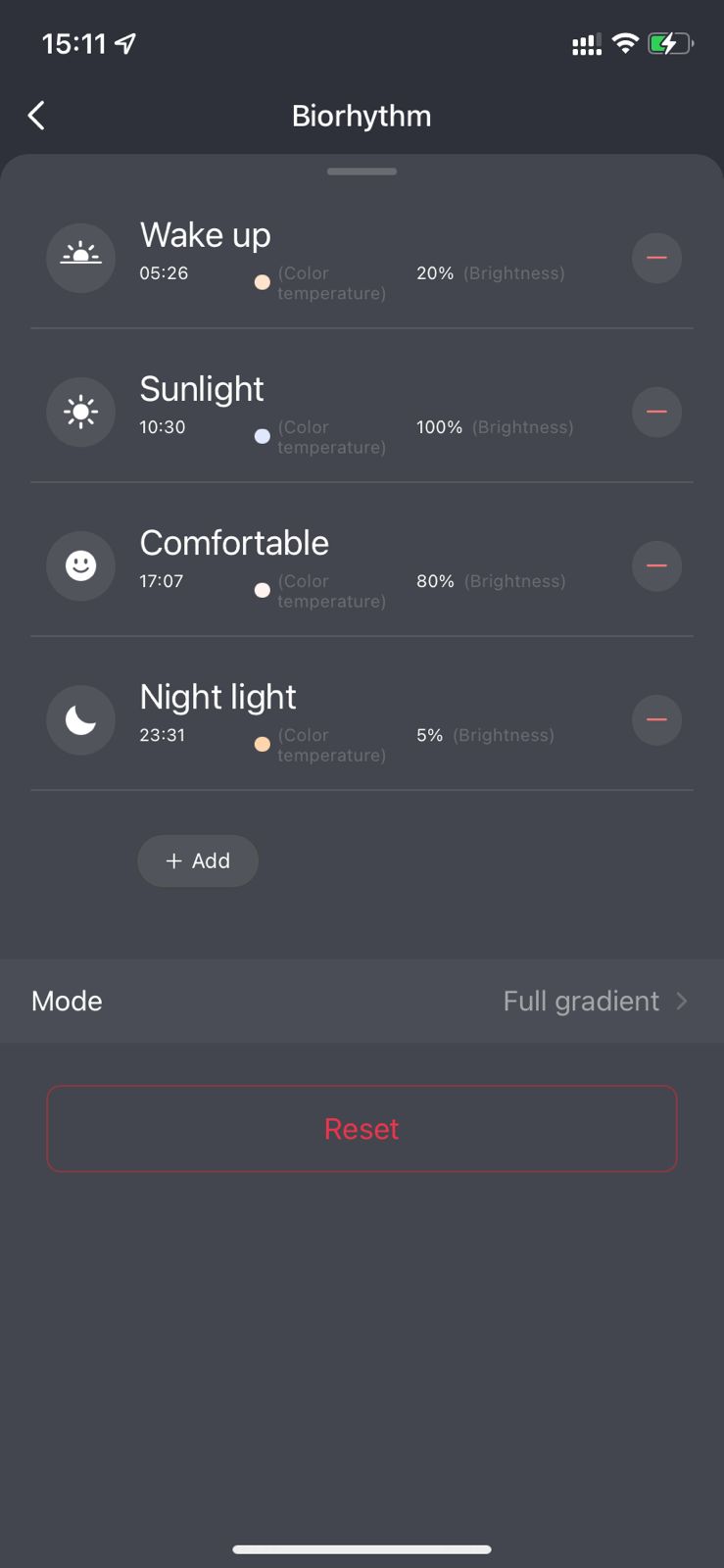Viewport: 724px width, 1568px height.
Task: Change Mode from Full gradient
Action: click(x=362, y=1001)
